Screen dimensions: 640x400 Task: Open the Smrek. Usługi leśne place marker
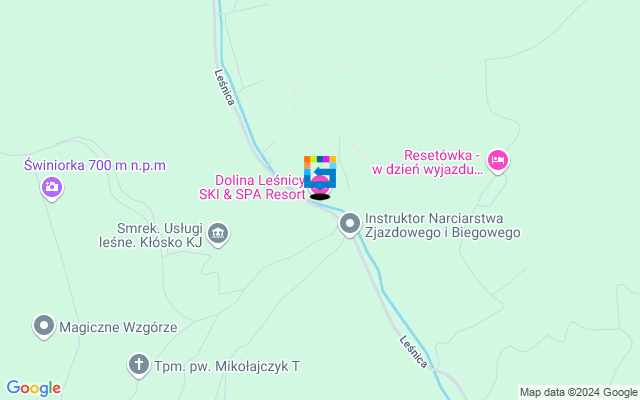pyautogui.click(x=218, y=234)
